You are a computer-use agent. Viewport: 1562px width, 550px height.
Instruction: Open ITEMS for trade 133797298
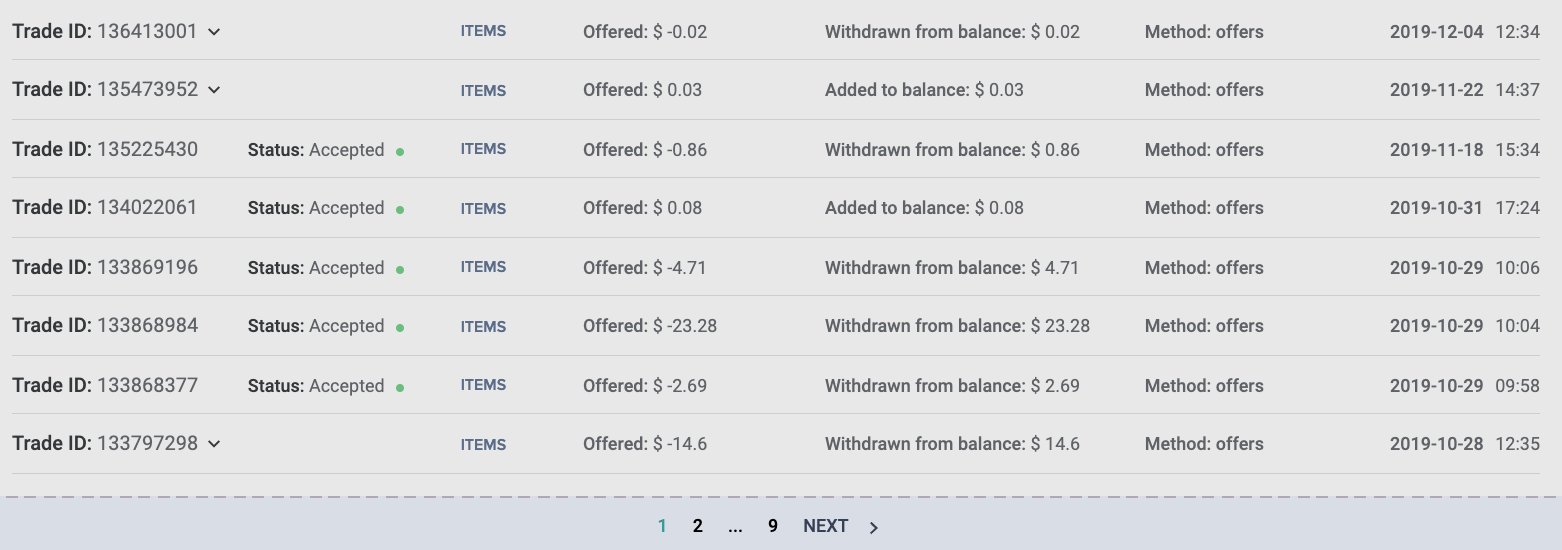[x=483, y=444]
